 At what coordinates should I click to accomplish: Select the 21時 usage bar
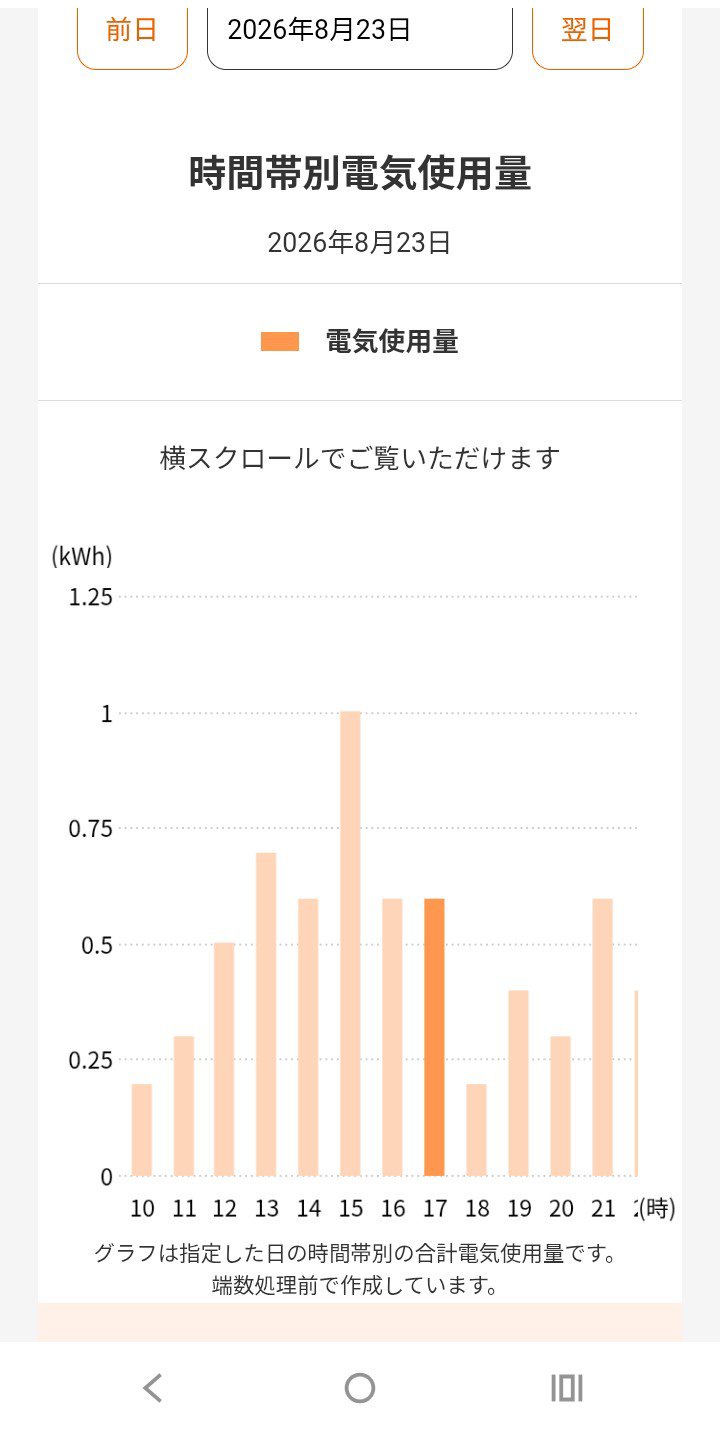602,1037
